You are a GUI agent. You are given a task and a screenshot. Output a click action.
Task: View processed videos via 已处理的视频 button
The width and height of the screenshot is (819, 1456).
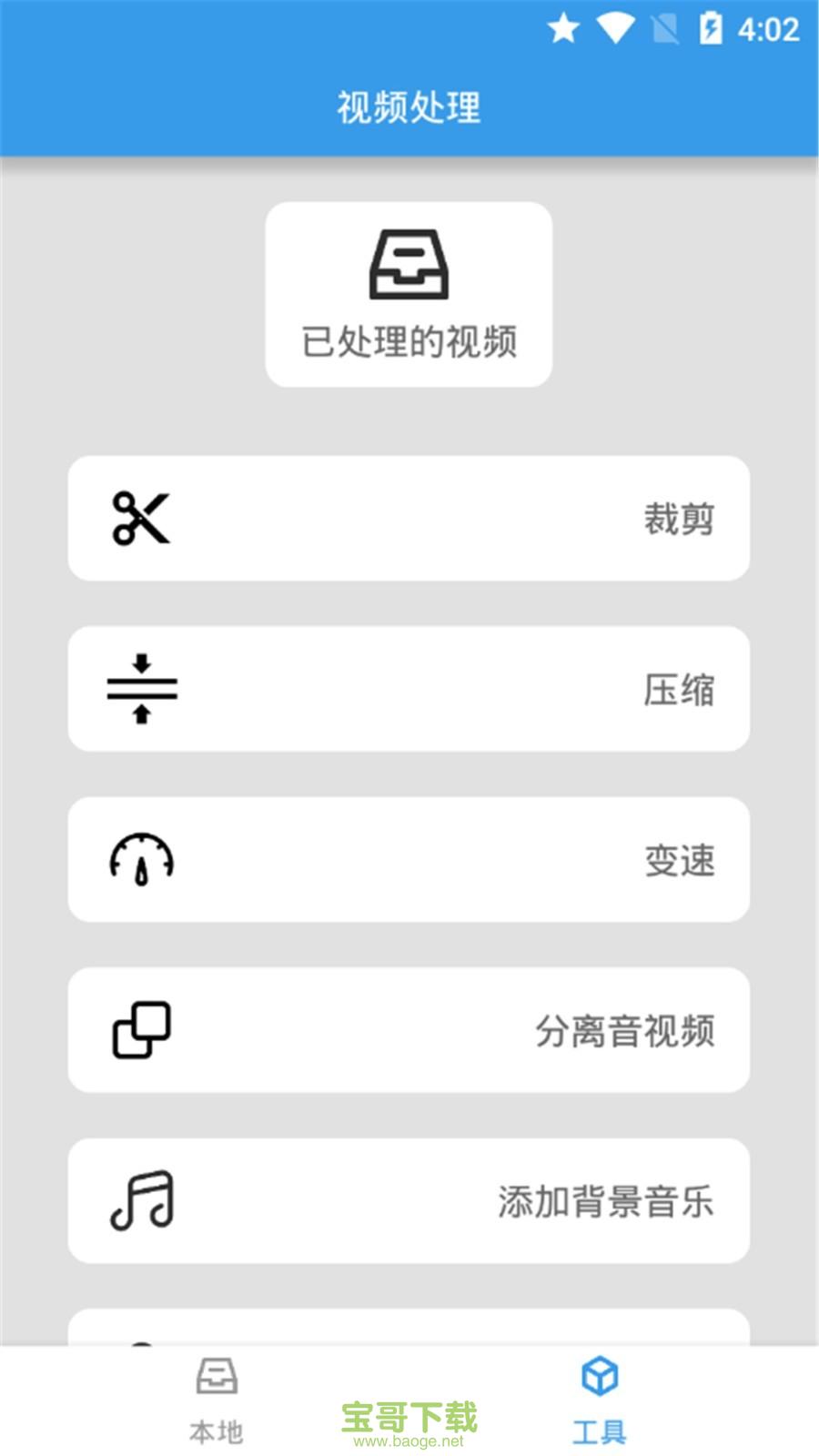tap(408, 293)
